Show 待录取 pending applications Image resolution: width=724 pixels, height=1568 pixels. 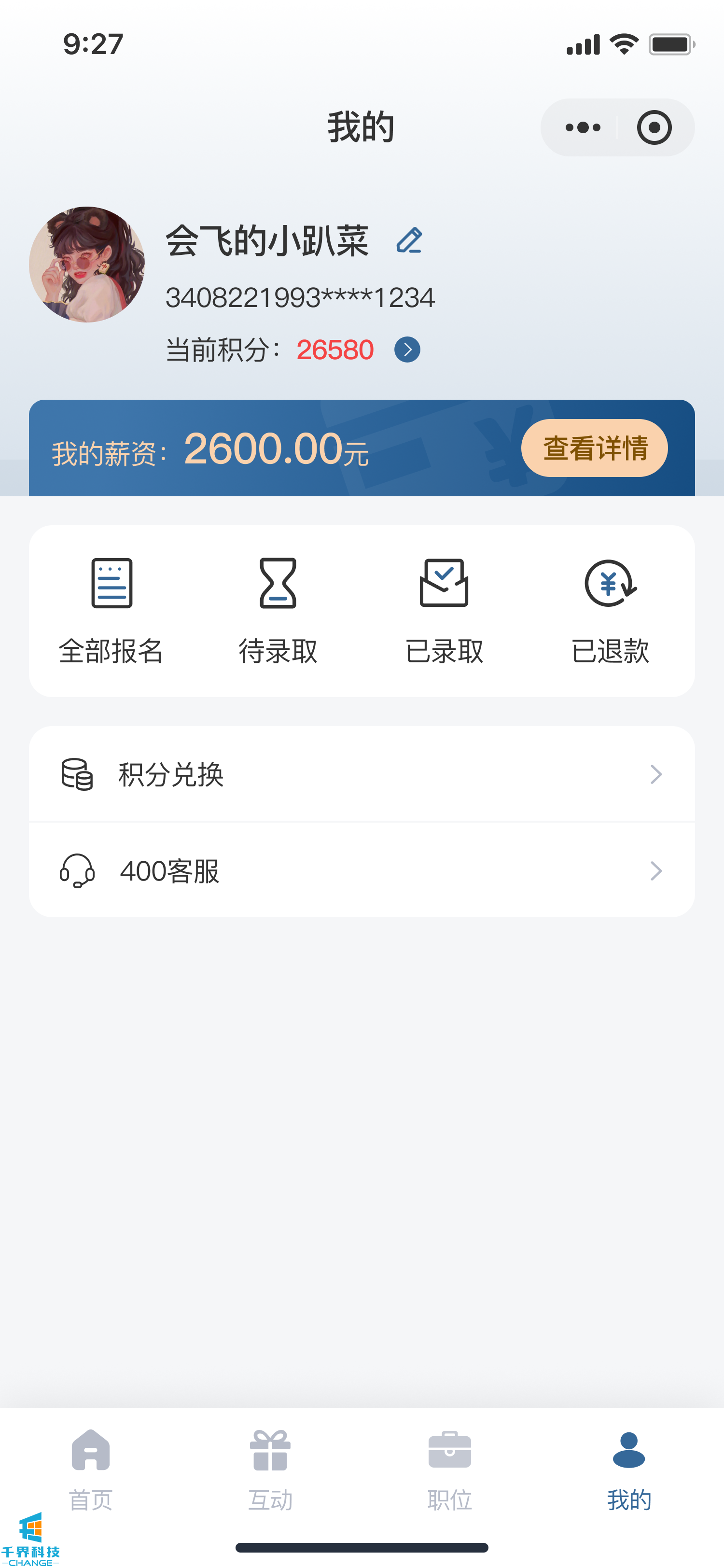click(278, 610)
